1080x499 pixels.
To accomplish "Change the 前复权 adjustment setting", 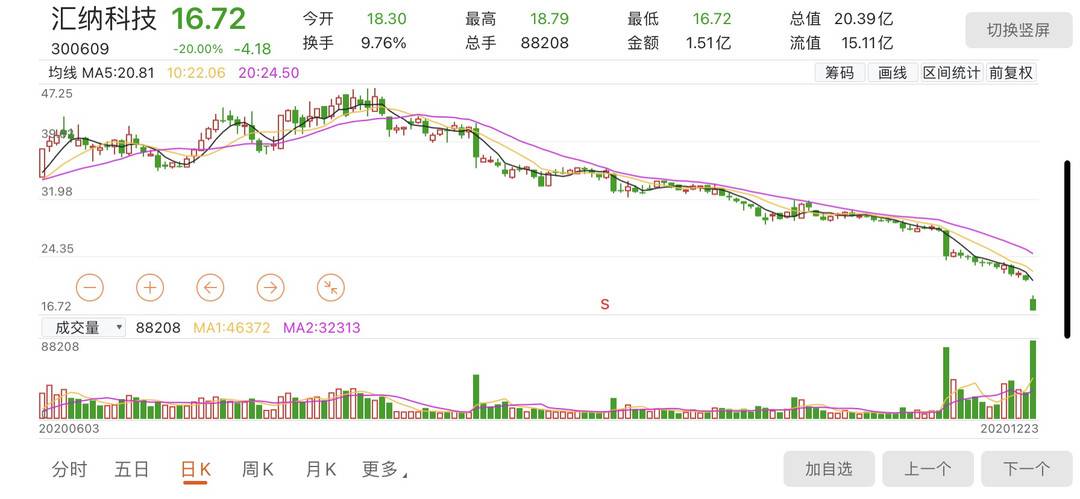I will (1010, 73).
